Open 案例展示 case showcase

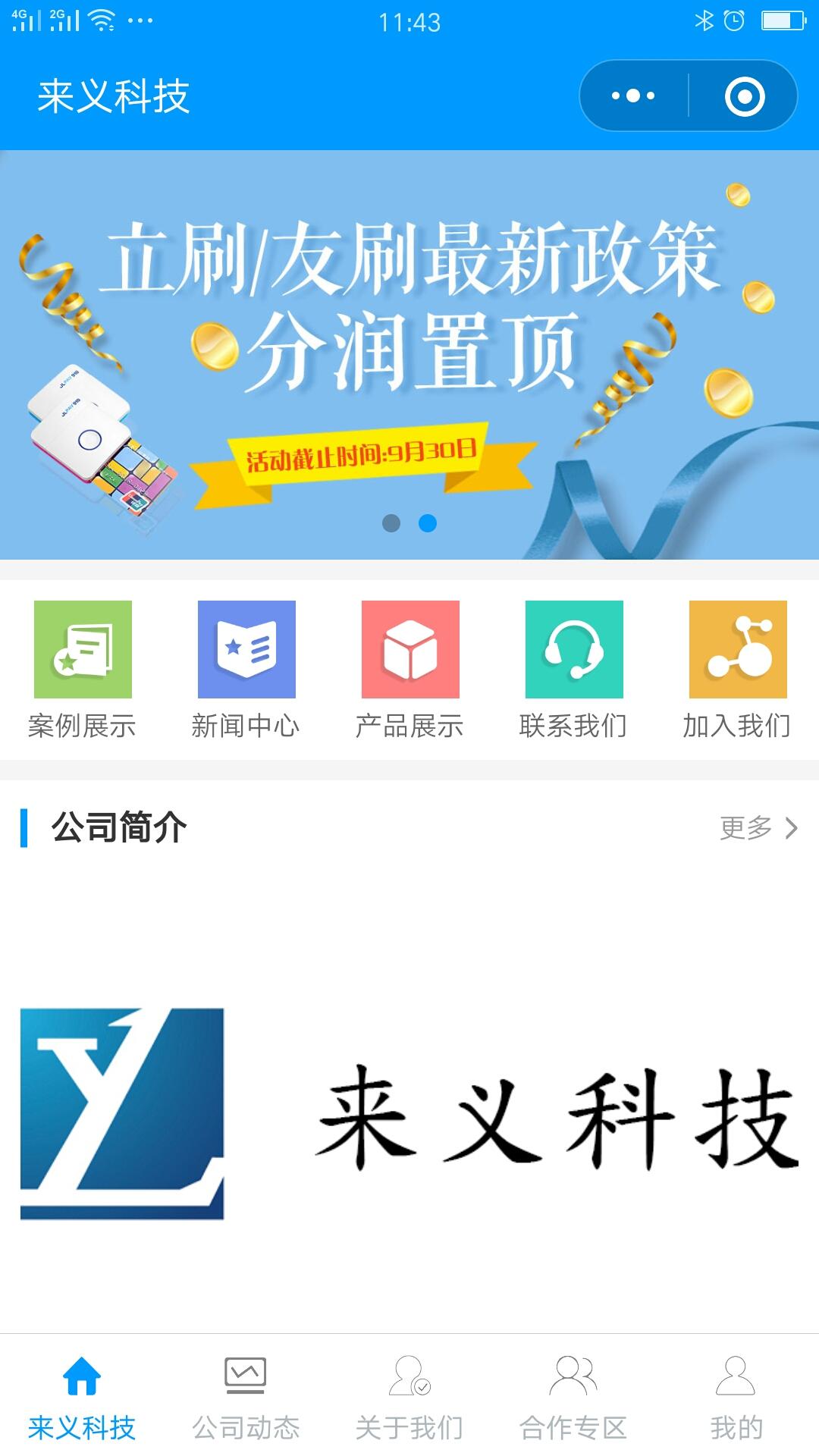tap(83, 669)
